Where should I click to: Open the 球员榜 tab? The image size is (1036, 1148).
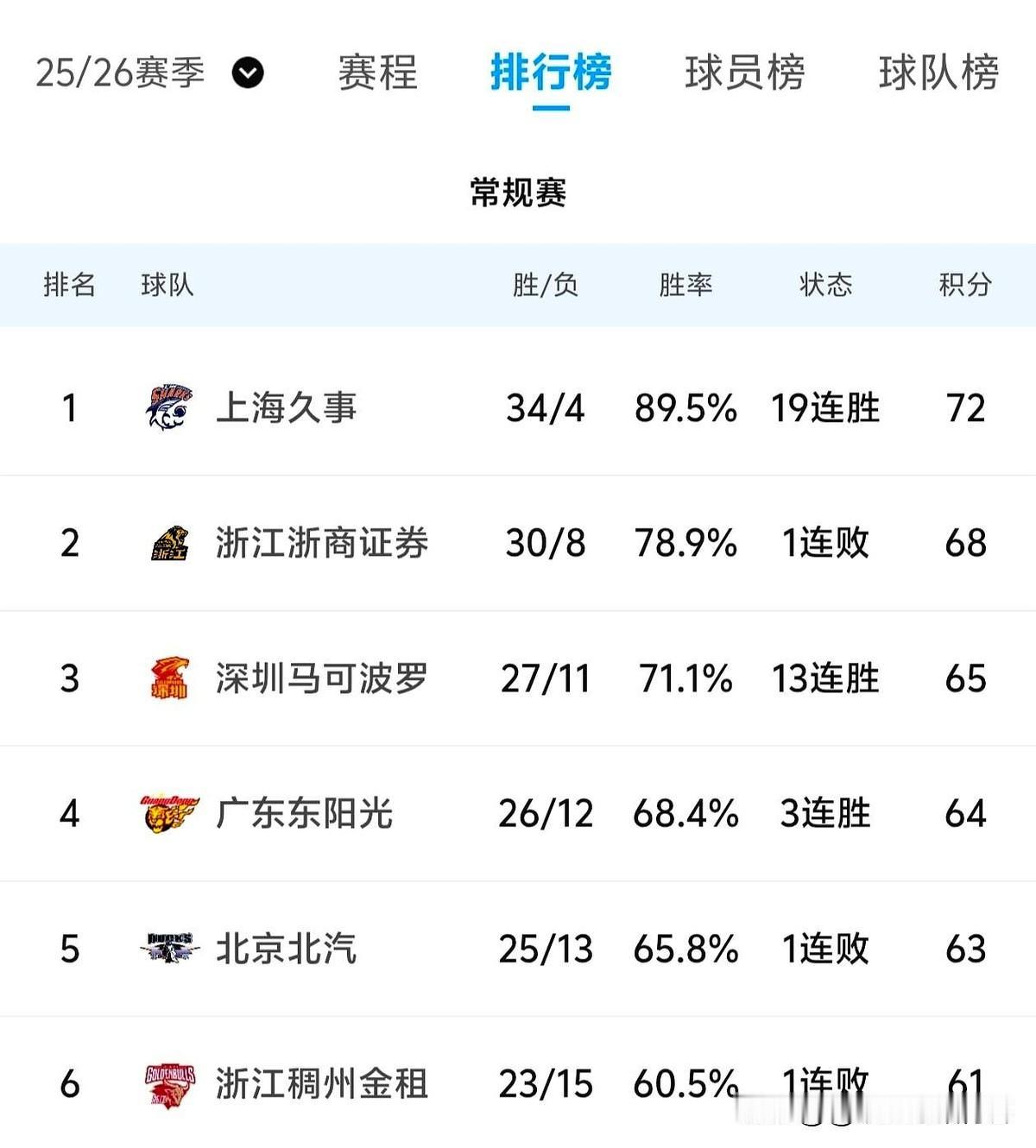point(748,74)
